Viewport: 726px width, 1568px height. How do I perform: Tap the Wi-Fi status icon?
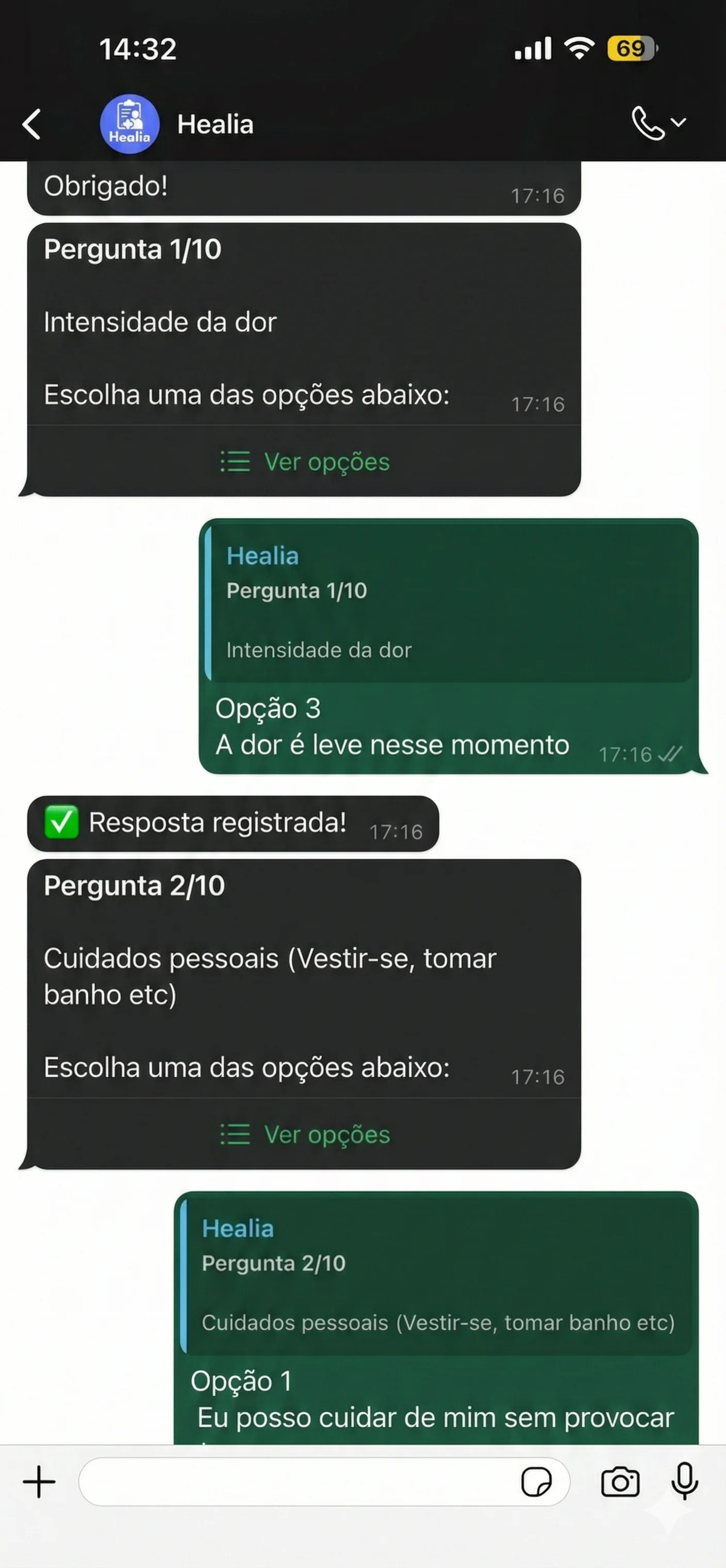pos(577,47)
